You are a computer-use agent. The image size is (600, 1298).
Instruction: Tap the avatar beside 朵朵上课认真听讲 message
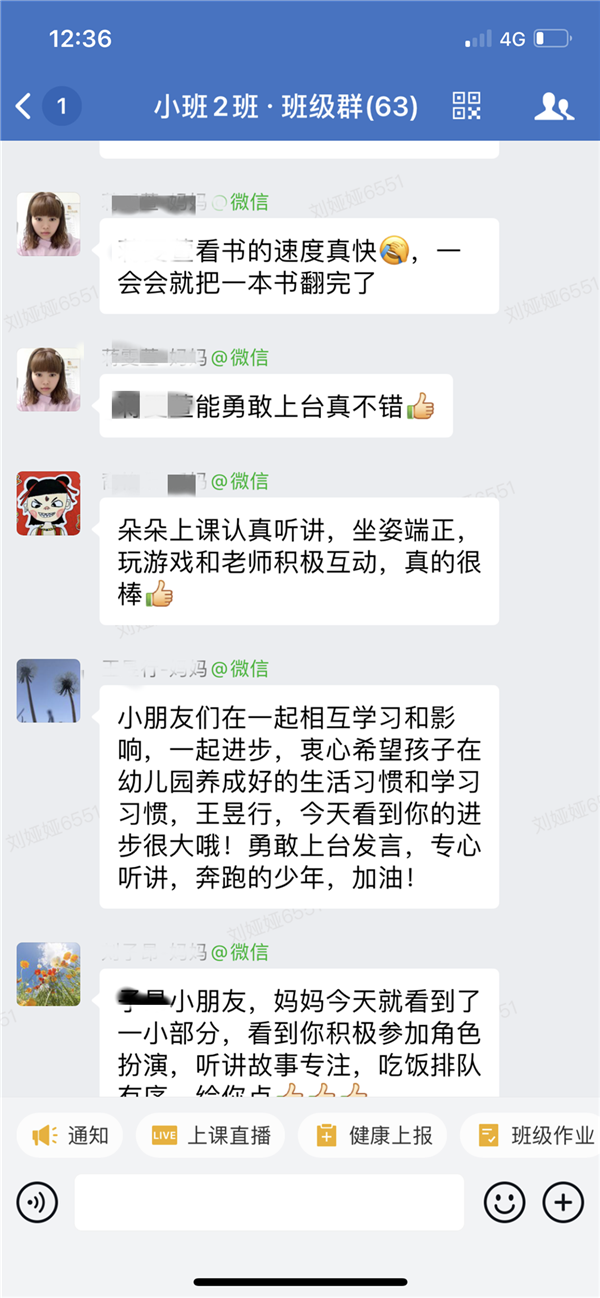coord(48,503)
